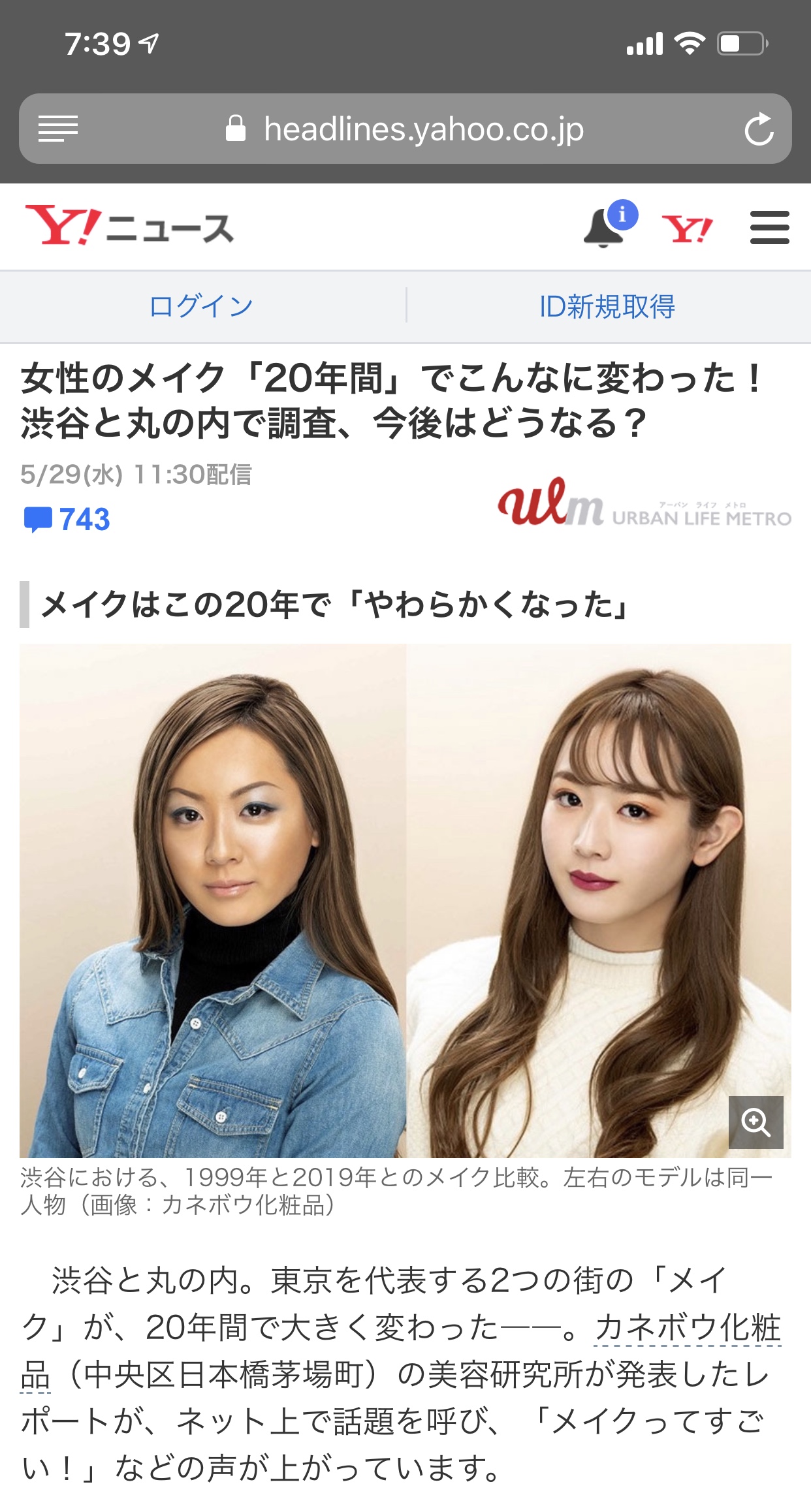Open the red Y! Yahoo Japan shortcut

[x=687, y=229]
